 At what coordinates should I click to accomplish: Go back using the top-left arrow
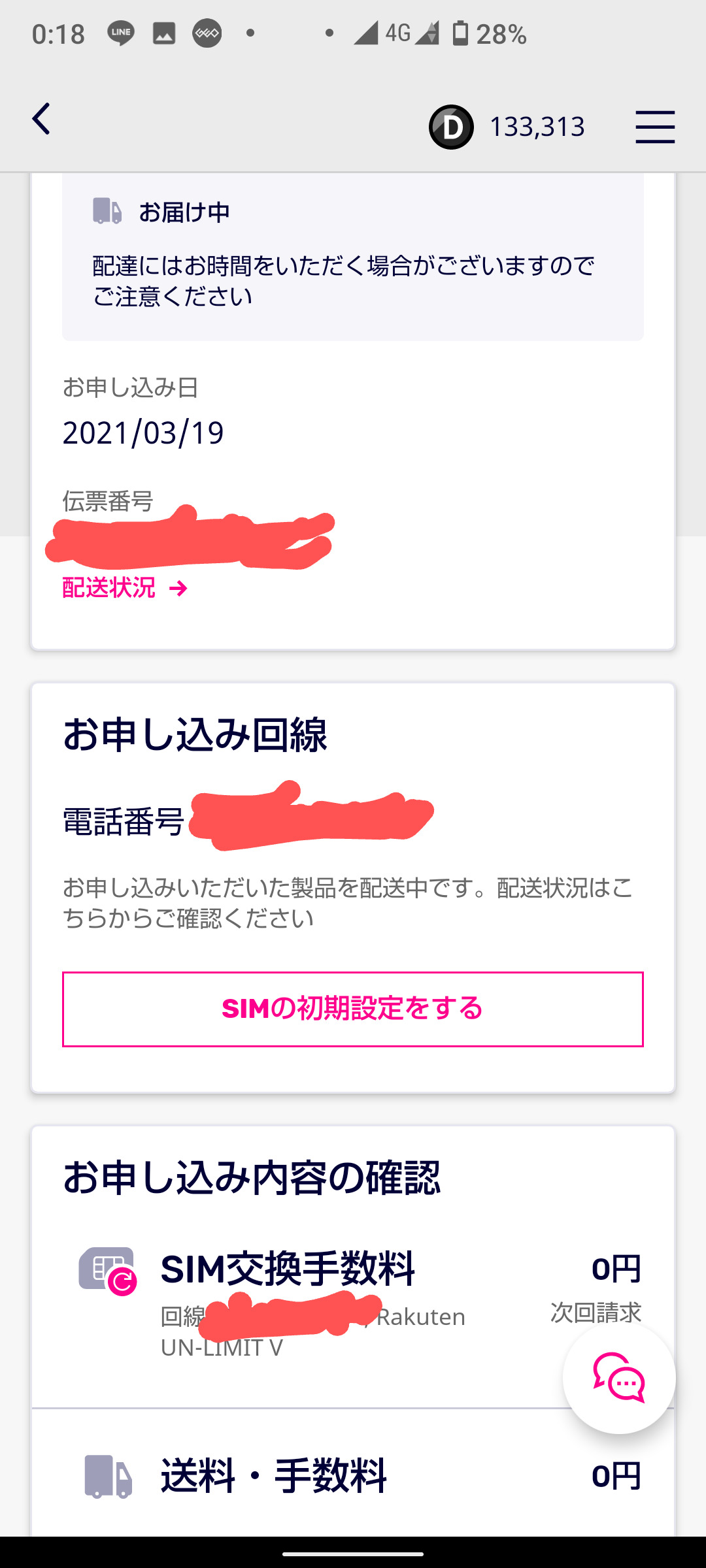(41, 119)
